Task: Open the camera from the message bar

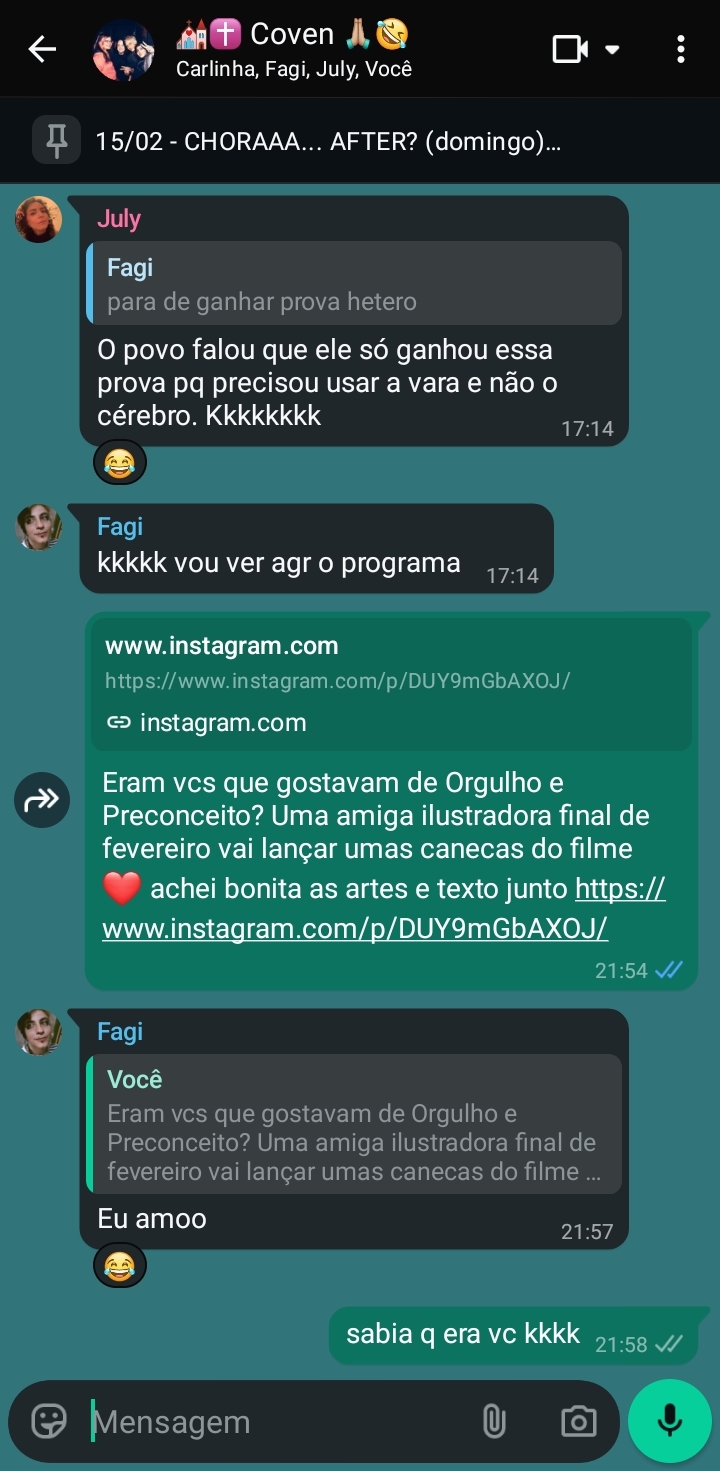Action: point(578,1421)
